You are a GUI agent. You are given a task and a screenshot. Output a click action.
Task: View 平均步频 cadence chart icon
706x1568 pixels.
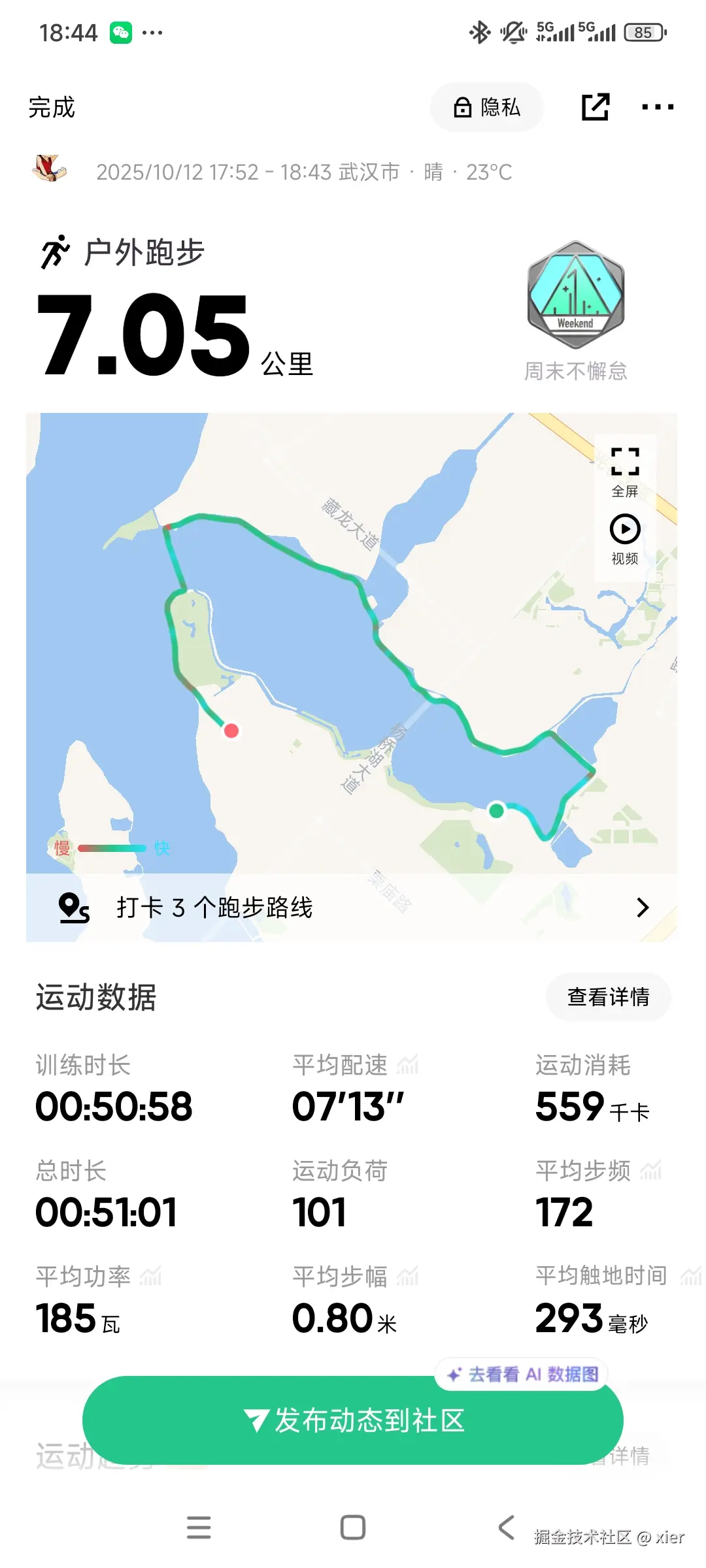(x=650, y=1171)
